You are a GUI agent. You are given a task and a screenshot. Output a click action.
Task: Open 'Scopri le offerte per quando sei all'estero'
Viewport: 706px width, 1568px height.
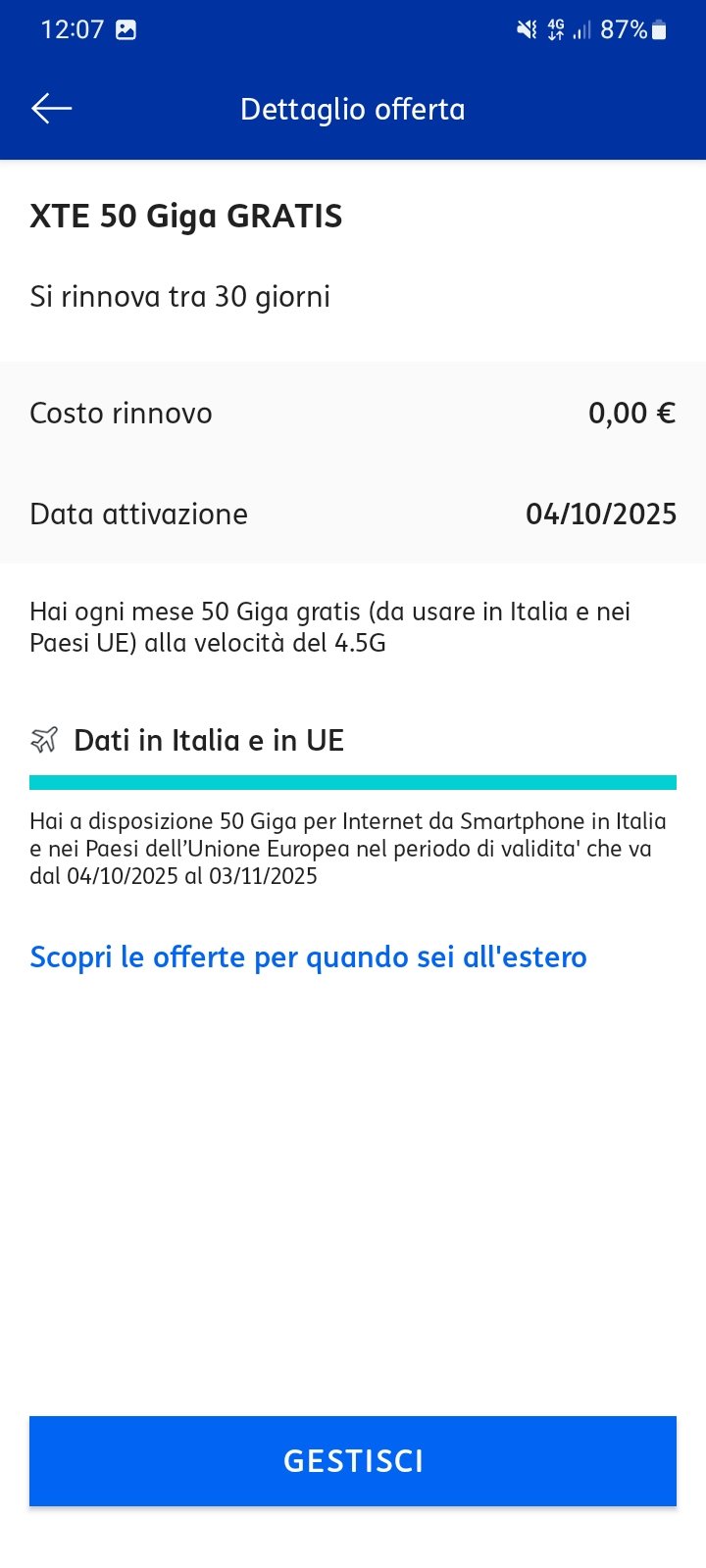(x=308, y=957)
